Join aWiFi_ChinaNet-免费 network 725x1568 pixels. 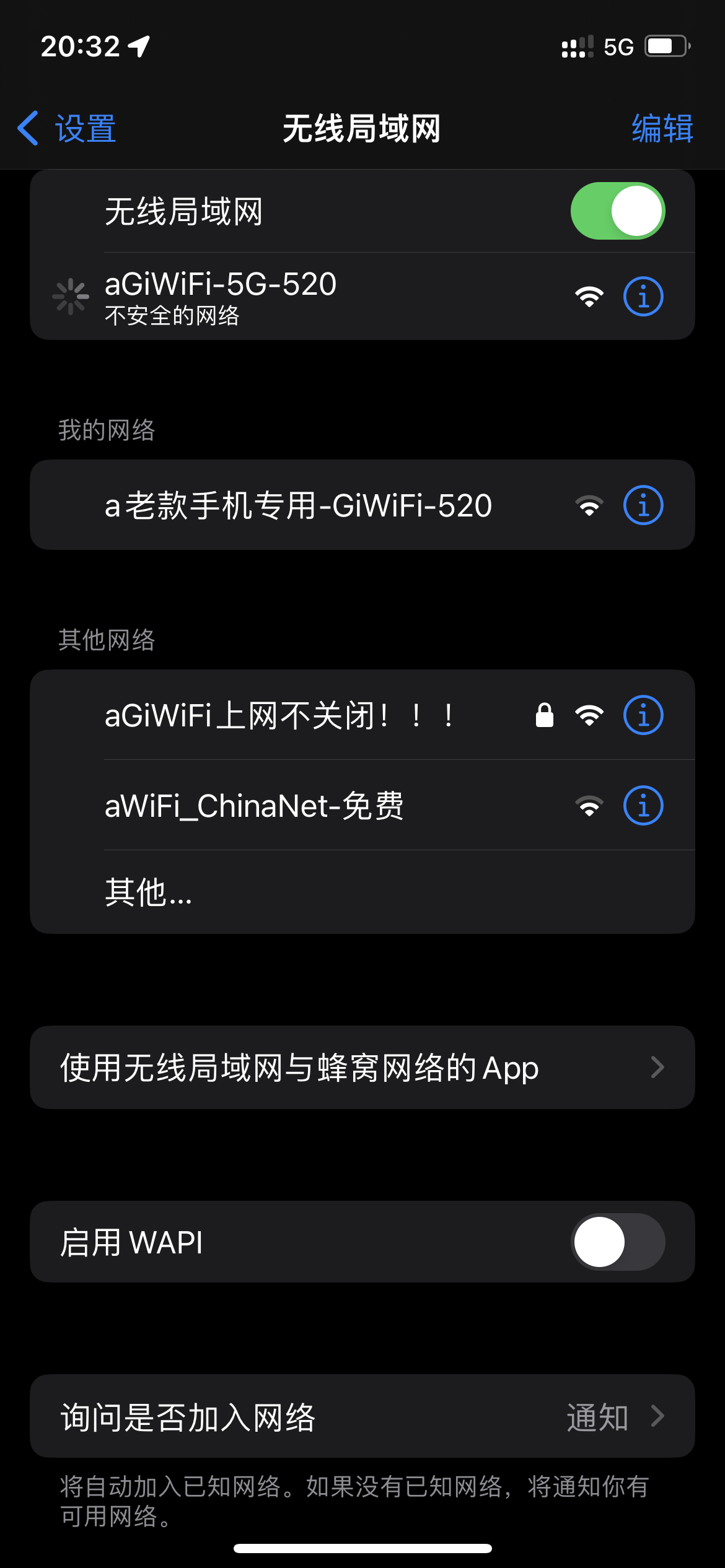click(x=362, y=805)
